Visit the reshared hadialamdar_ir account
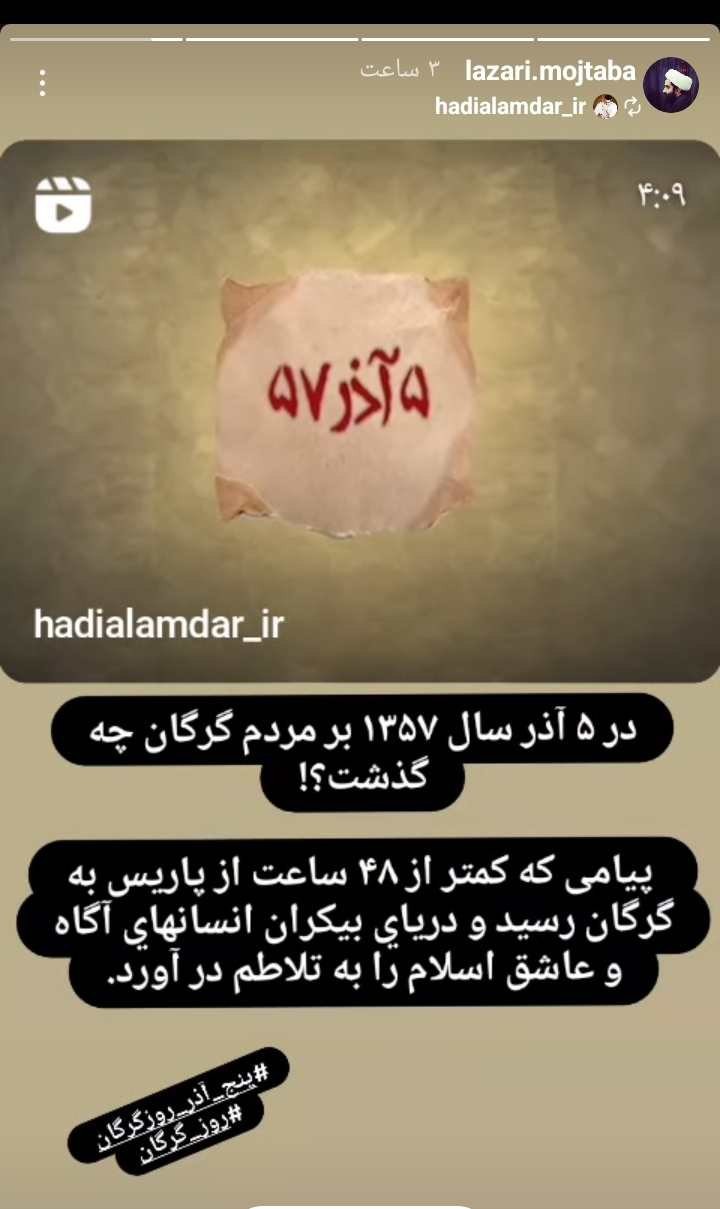Screen dimensions: 720x1209 point(510,107)
